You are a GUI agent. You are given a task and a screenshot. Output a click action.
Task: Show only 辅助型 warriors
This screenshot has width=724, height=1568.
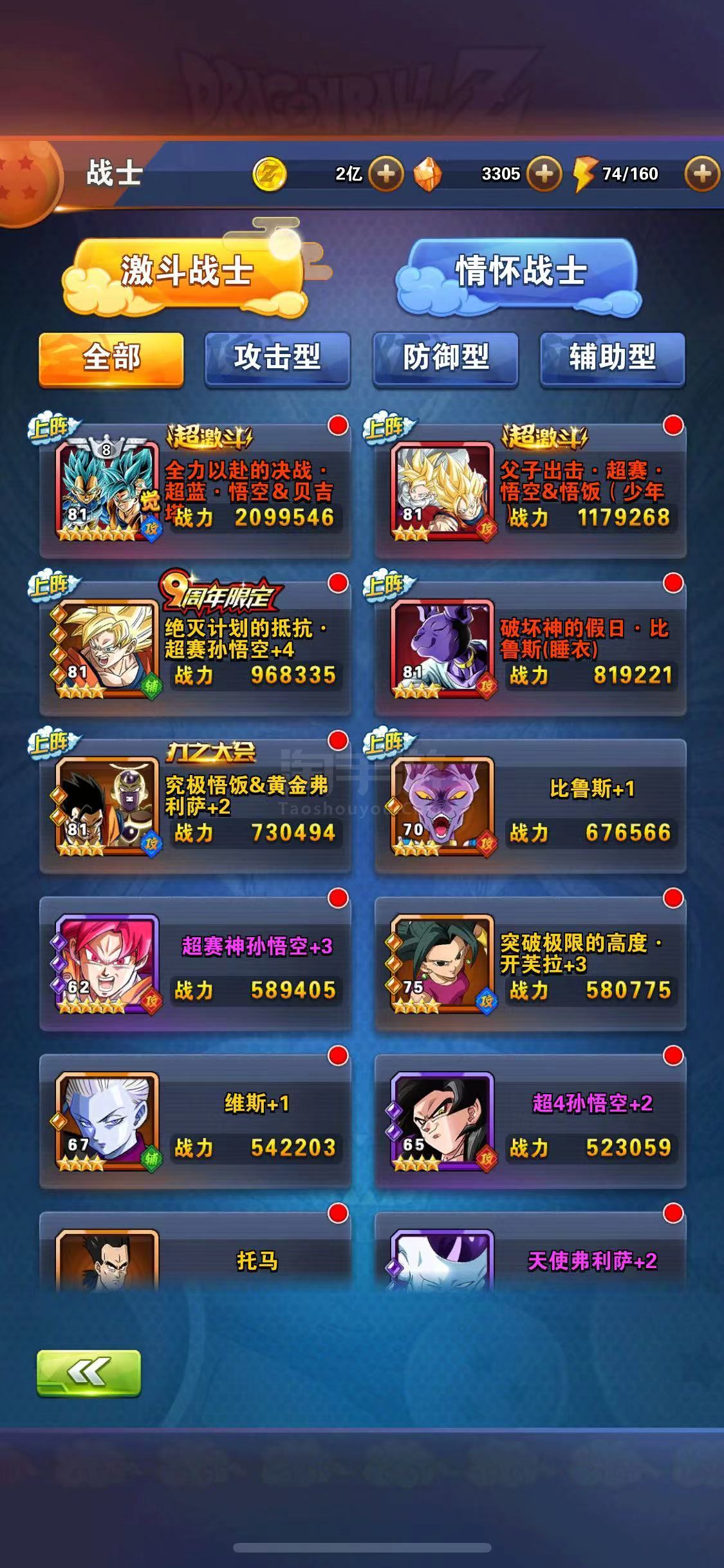(x=612, y=358)
